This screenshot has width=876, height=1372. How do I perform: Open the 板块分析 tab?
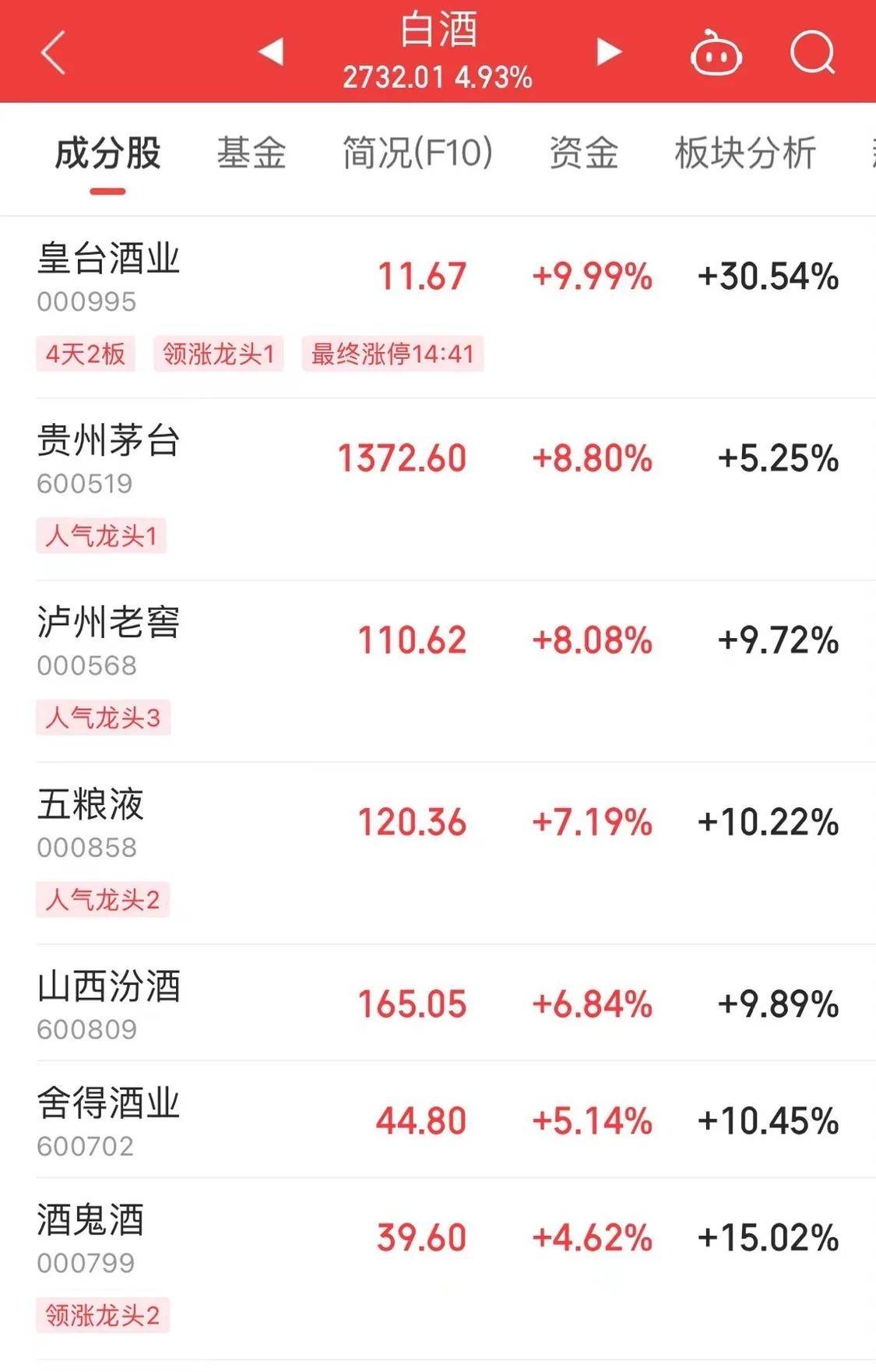coord(745,154)
